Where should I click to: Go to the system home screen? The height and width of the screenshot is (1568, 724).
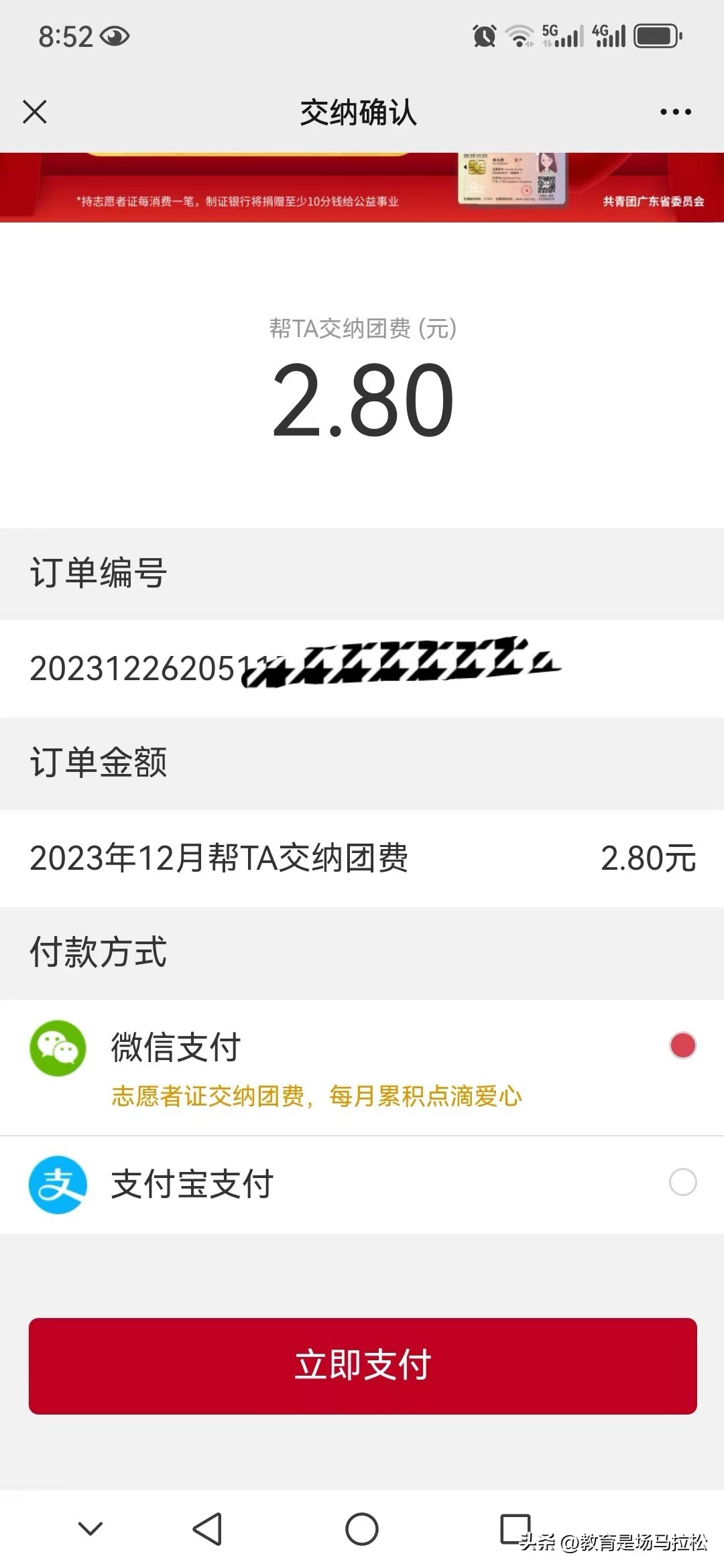point(362,1529)
